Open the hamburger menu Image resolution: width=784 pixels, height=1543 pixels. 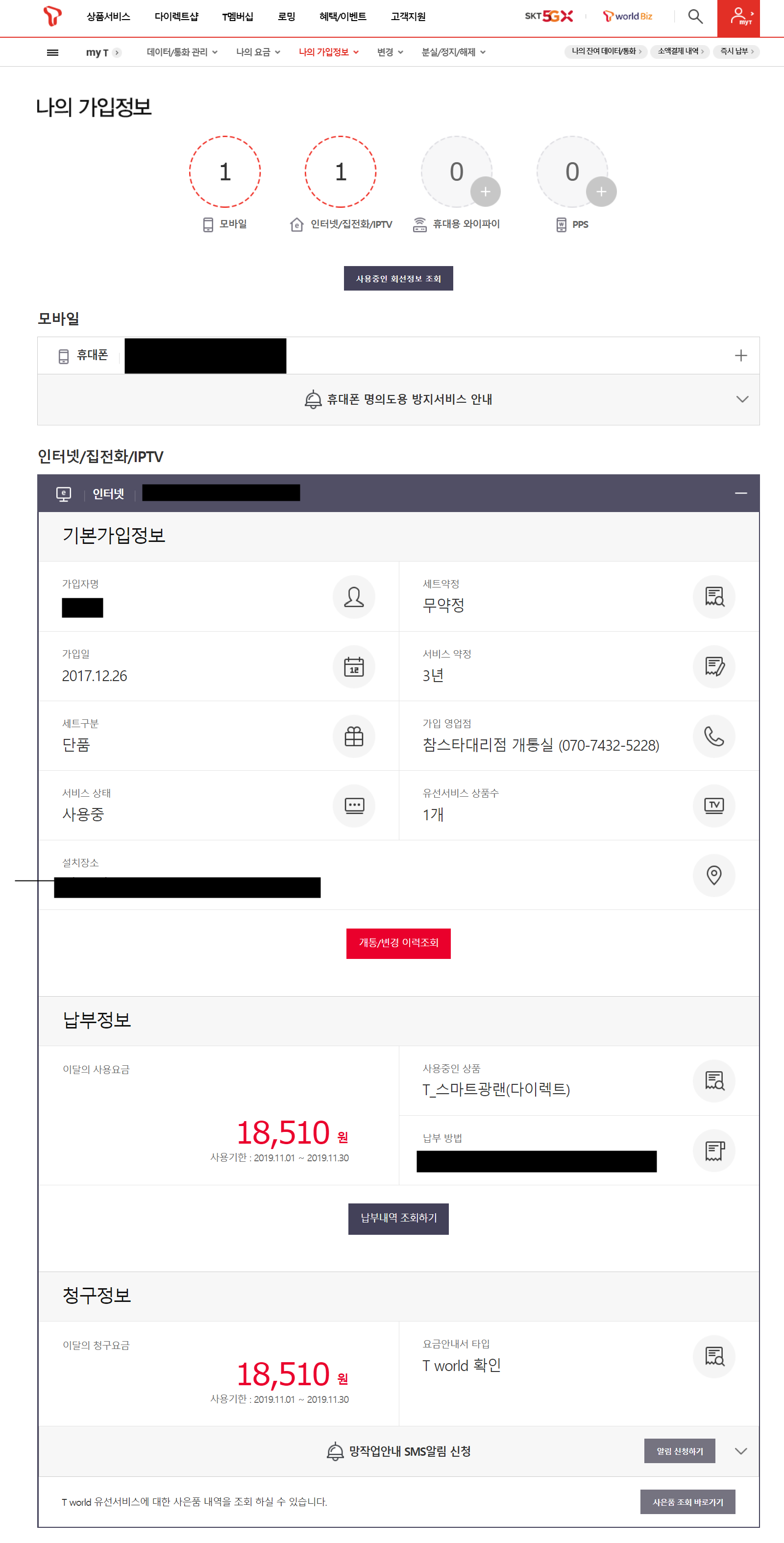(53, 53)
